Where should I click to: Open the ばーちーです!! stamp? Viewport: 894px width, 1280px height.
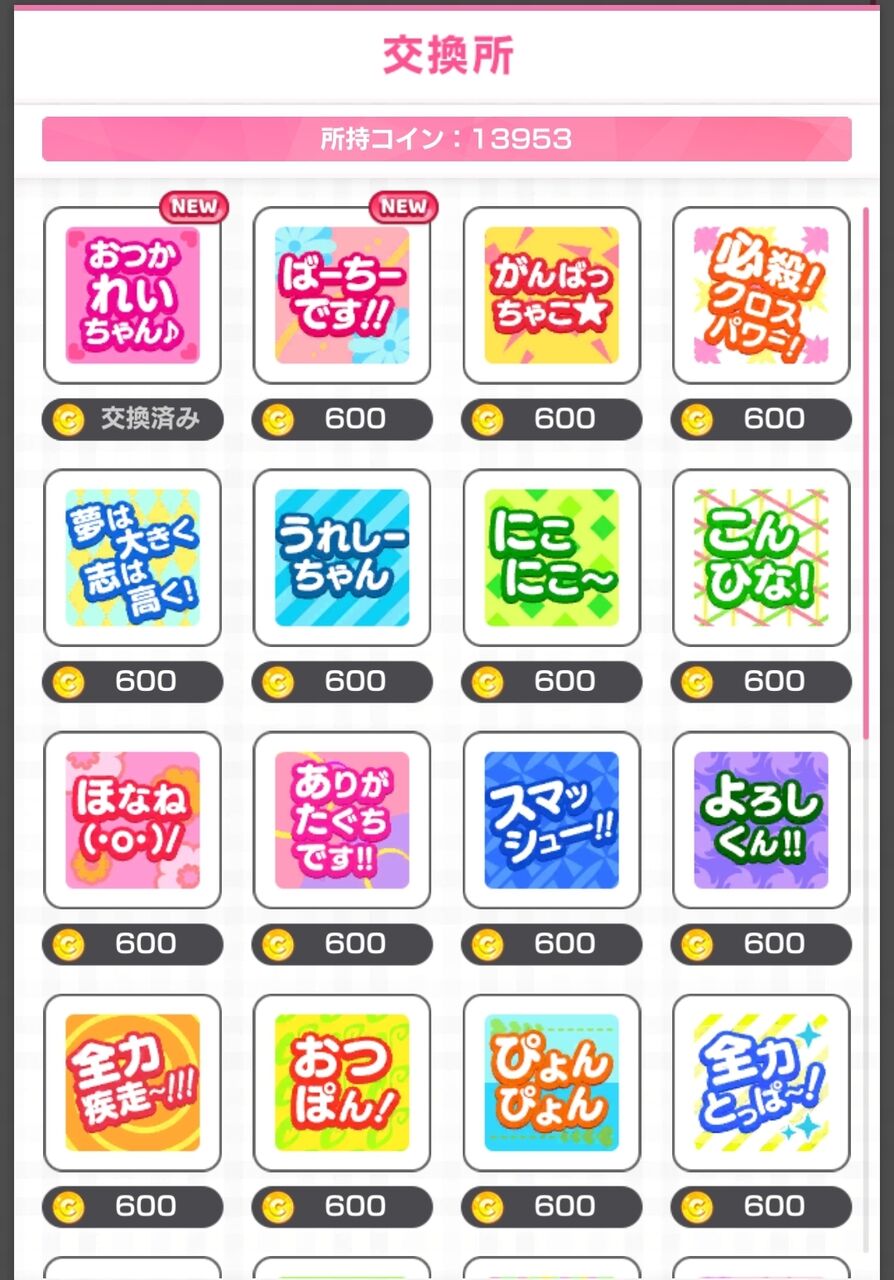pyautogui.click(x=342, y=295)
